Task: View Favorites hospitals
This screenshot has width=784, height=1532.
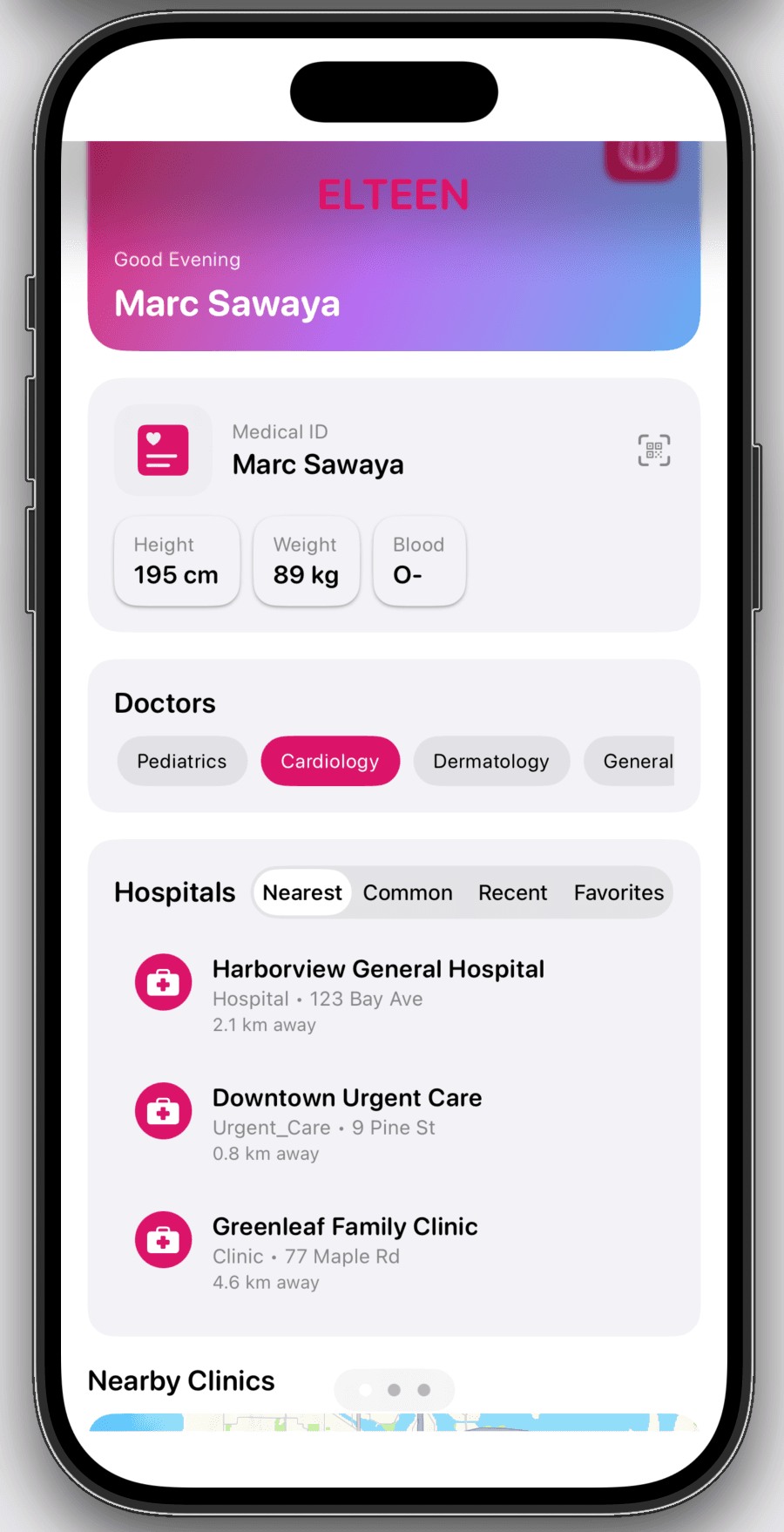Action: pyautogui.click(x=618, y=893)
